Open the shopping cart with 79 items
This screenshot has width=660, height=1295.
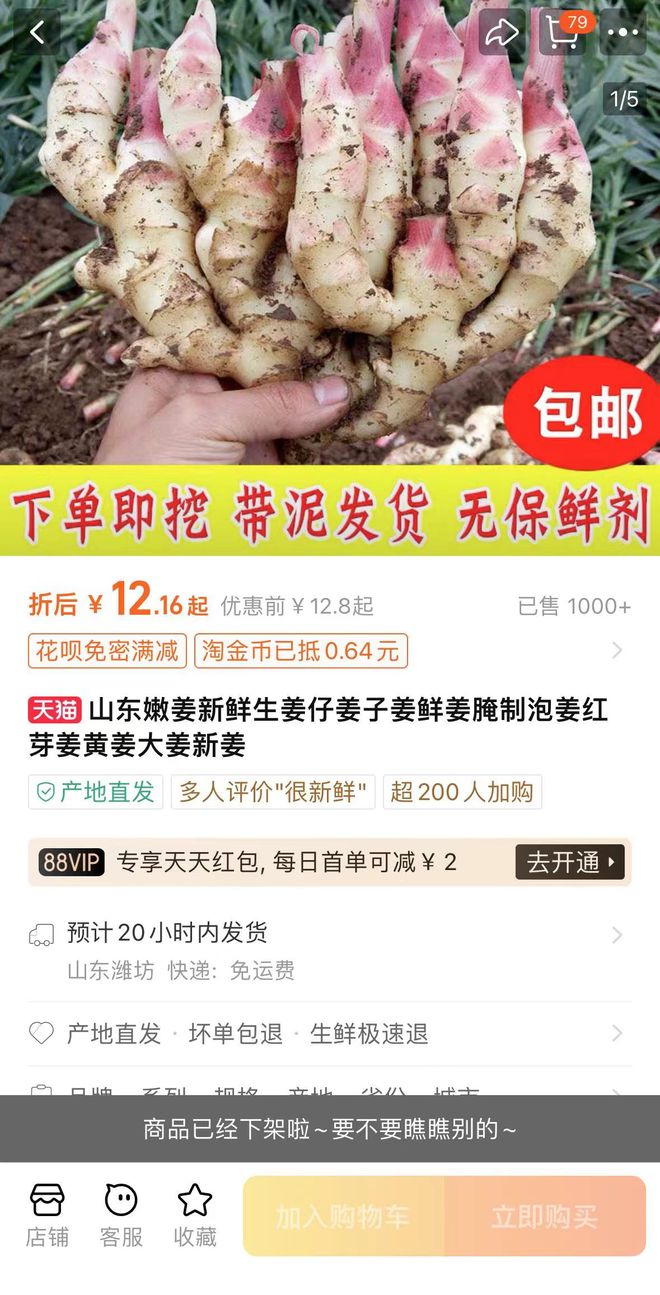pos(563,32)
